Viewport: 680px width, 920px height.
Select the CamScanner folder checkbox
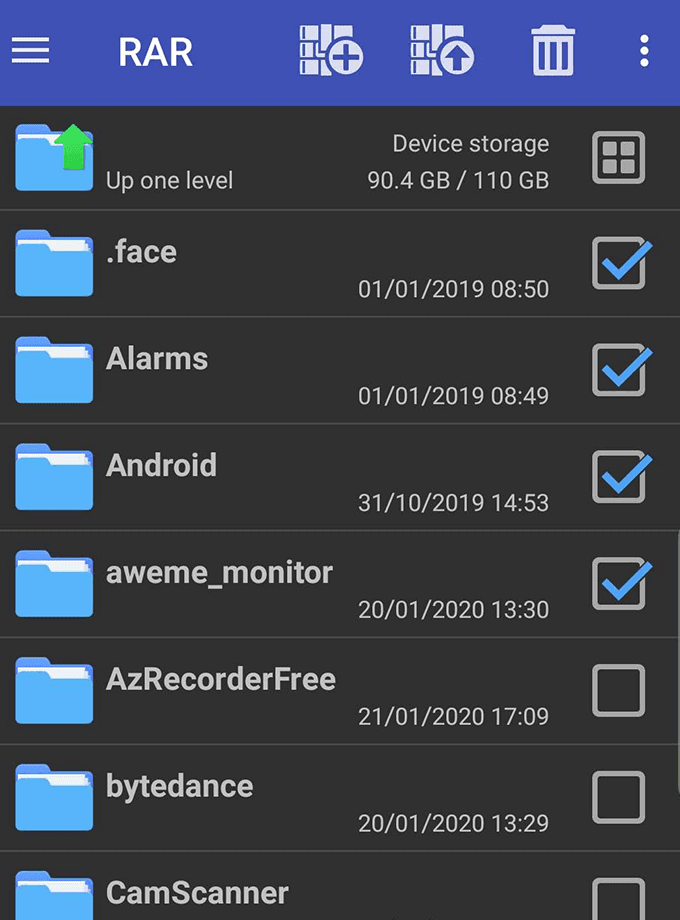tap(618, 899)
